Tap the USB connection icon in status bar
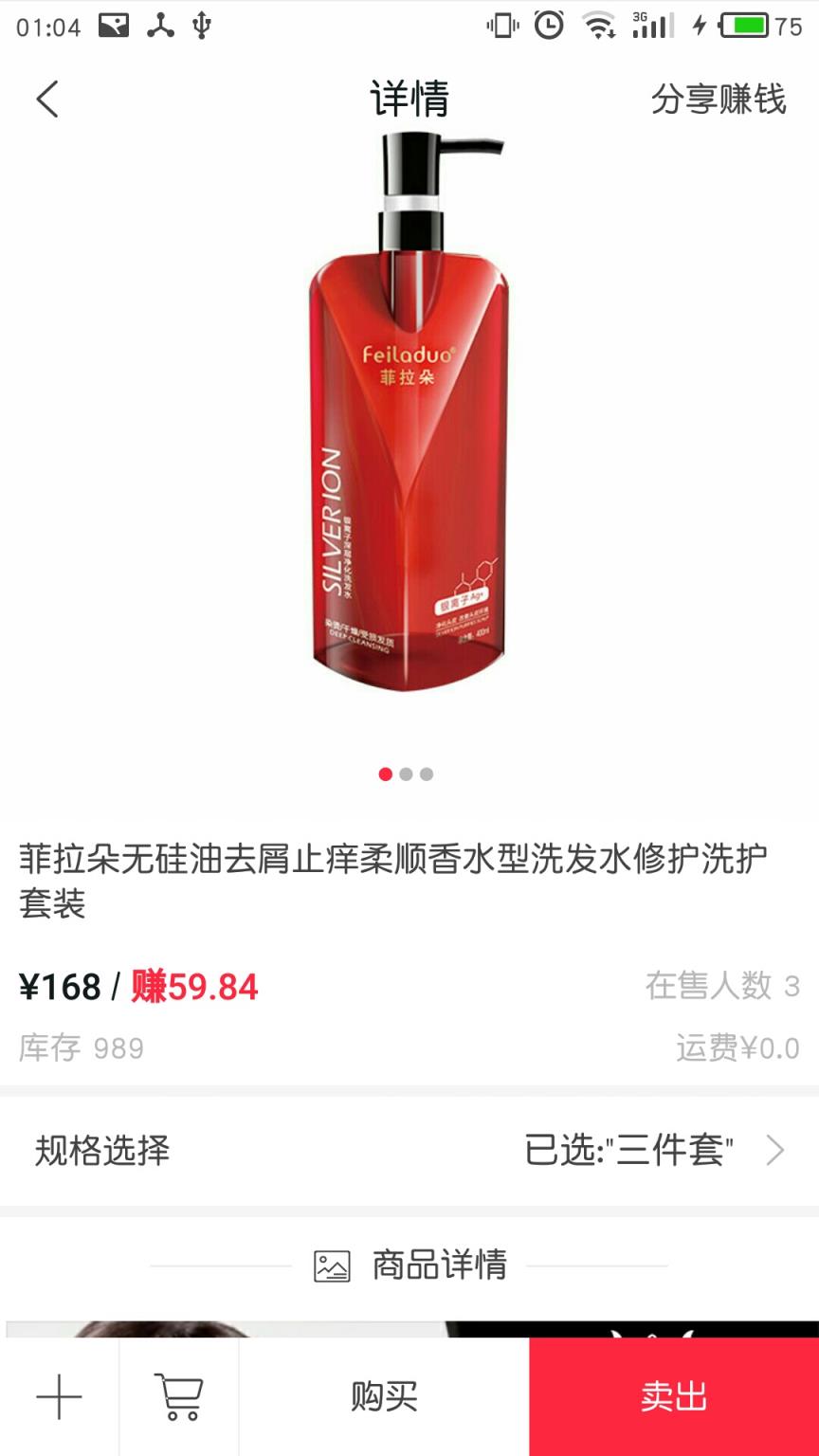This screenshot has height=1456, width=819. point(203,24)
